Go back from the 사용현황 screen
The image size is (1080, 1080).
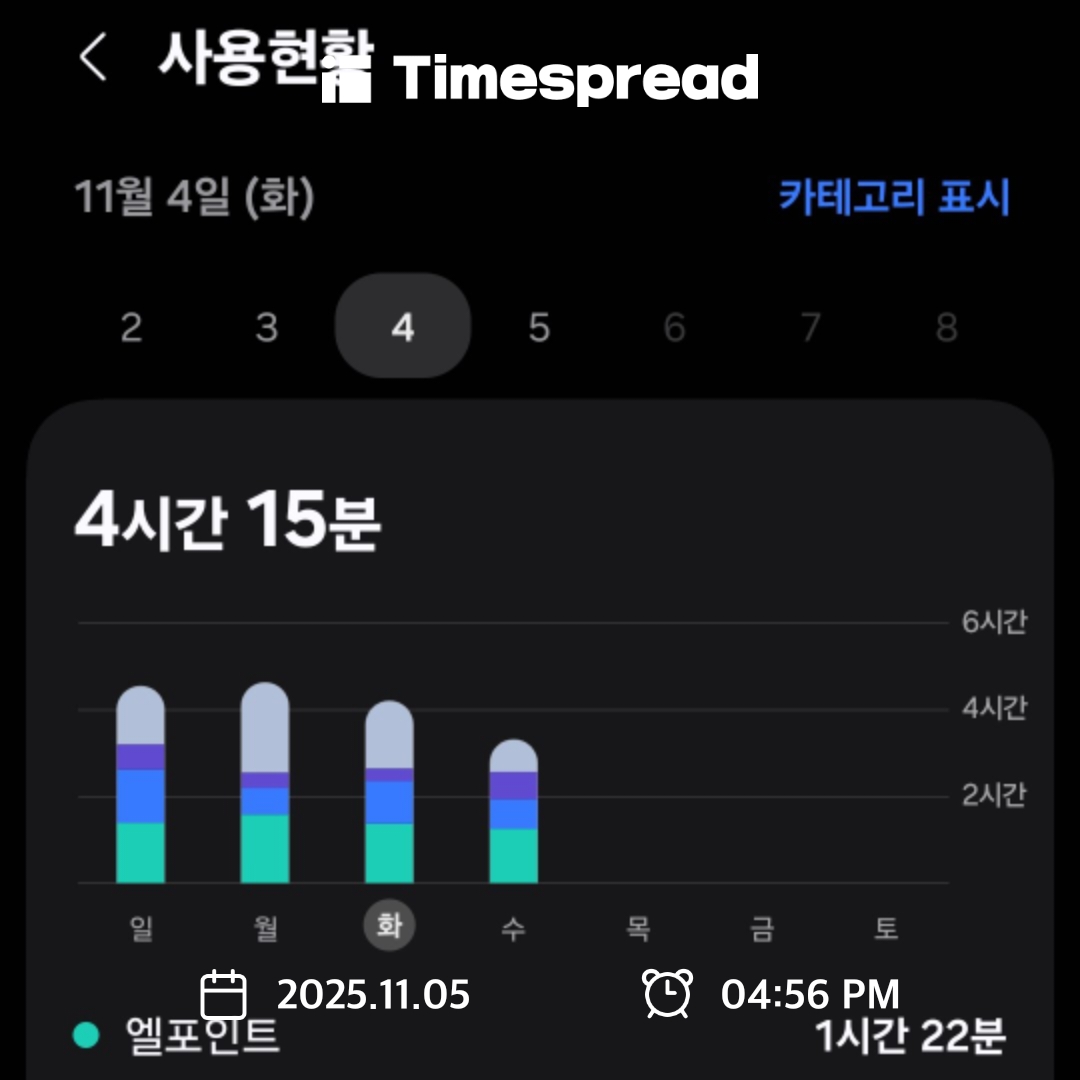pos(93,58)
